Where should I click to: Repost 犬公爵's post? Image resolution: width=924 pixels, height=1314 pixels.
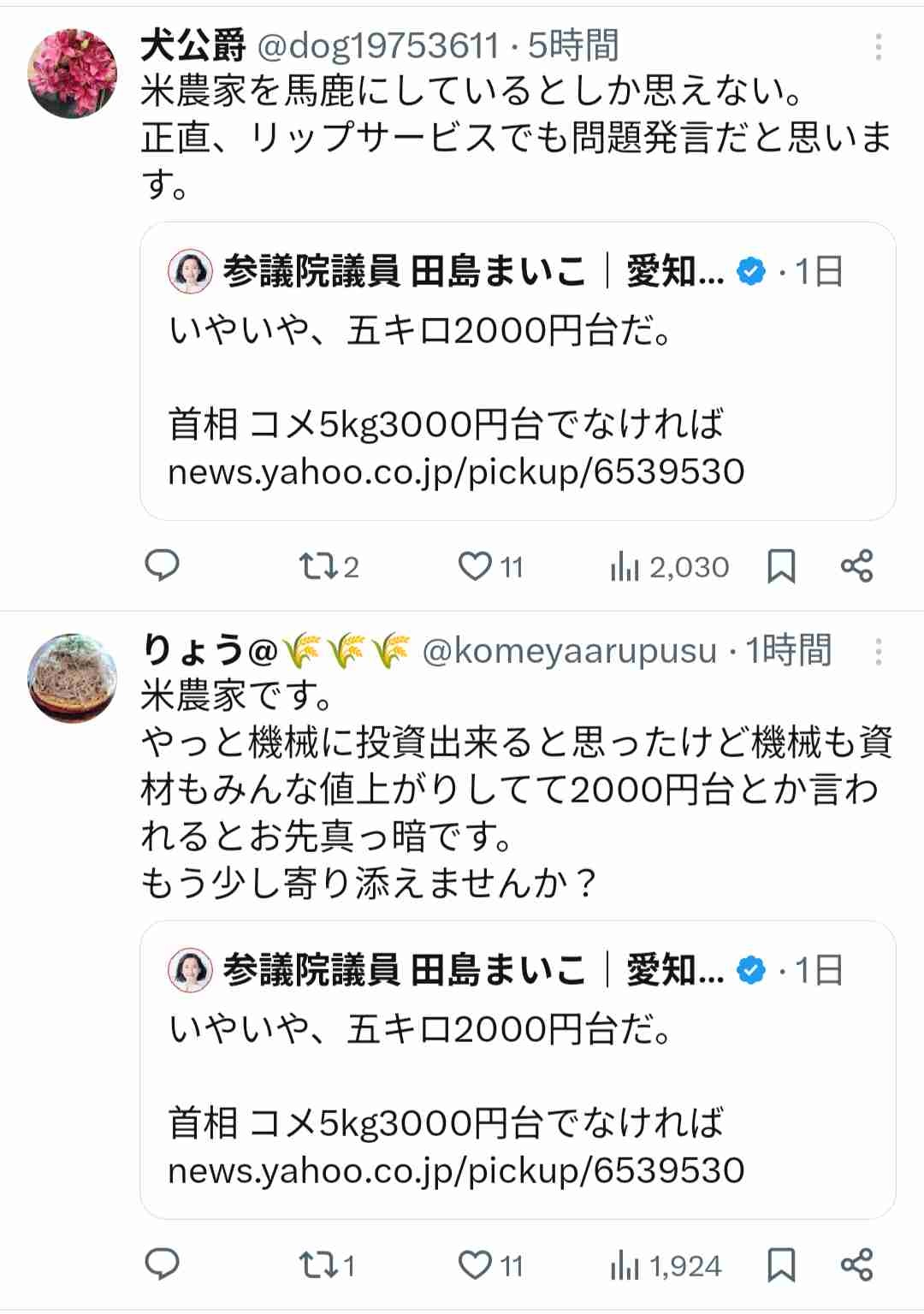tap(328, 566)
